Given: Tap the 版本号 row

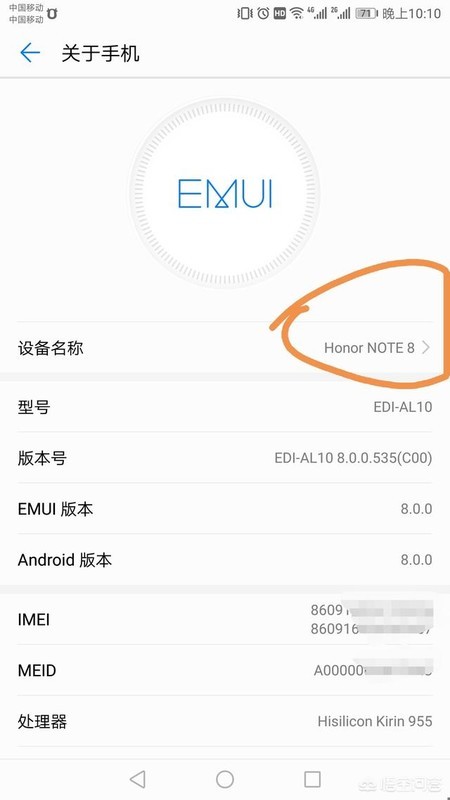Looking at the screenshot, I should (x=225, y=458).
